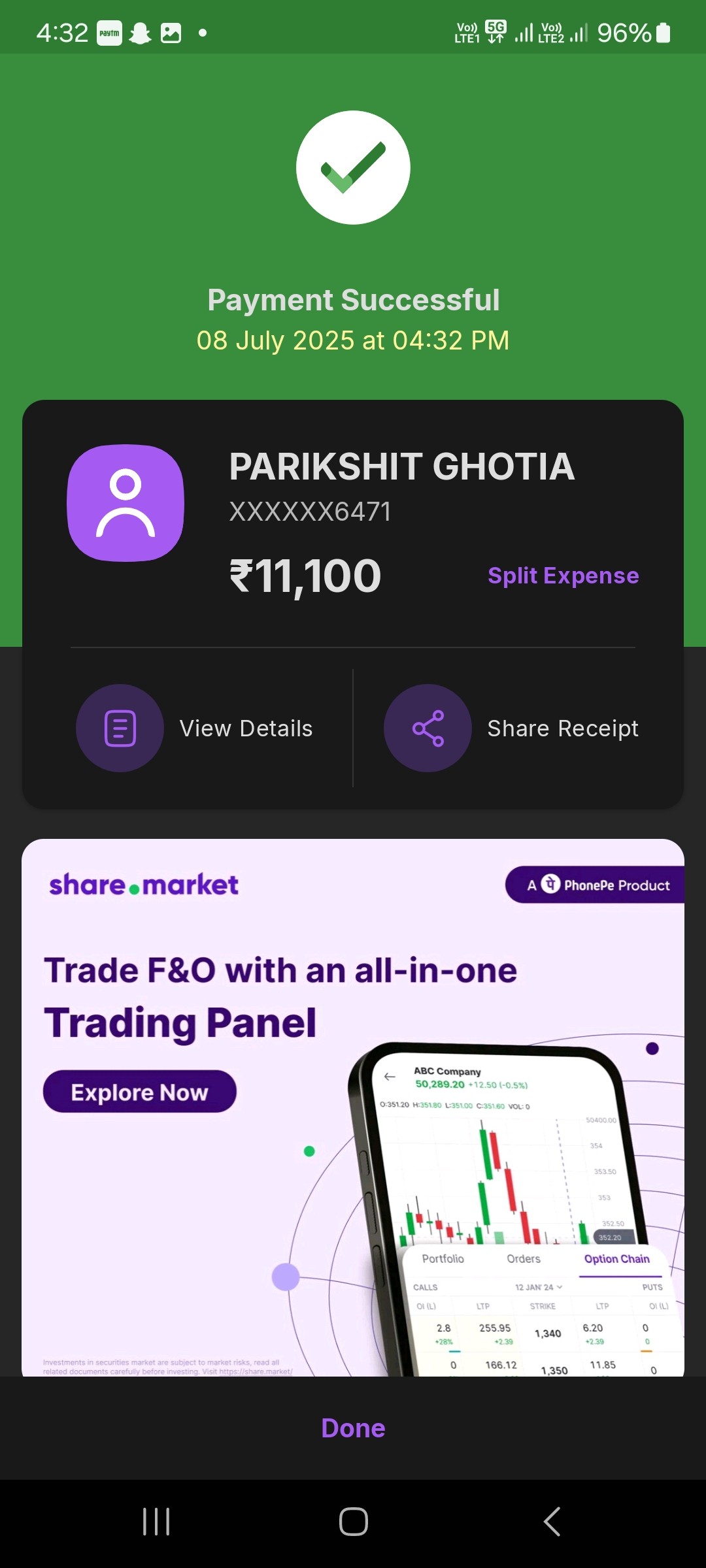Tap Explore Now on share.market banner
Screen dimensions: 706x1568
point(139,1092)
